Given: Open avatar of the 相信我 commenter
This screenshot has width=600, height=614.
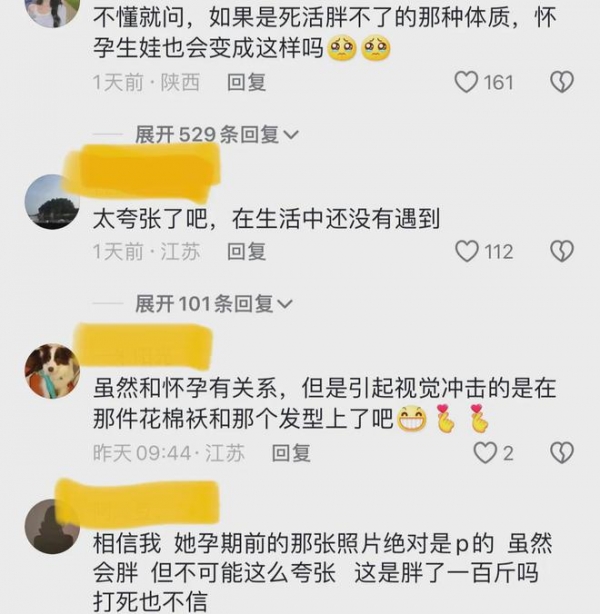Looking at the screenshot, I should tap(52, 526).
